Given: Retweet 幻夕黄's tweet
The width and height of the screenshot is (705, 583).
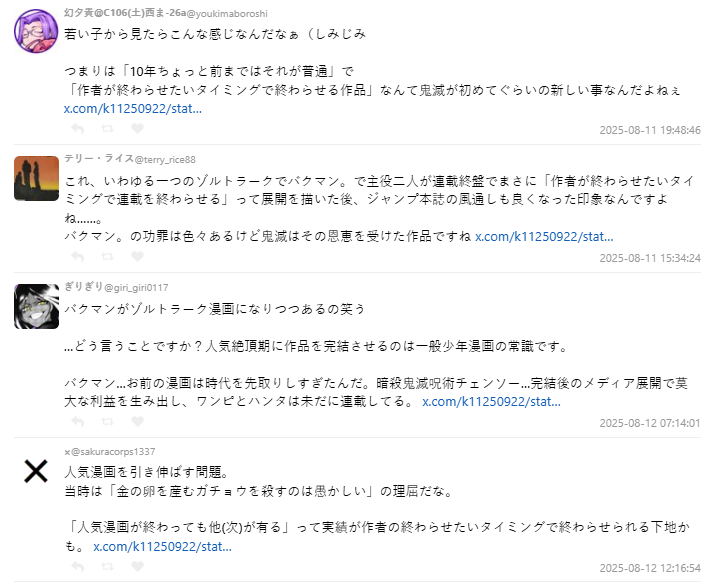Looking at the screenshot, I should (x=105, y=130).
